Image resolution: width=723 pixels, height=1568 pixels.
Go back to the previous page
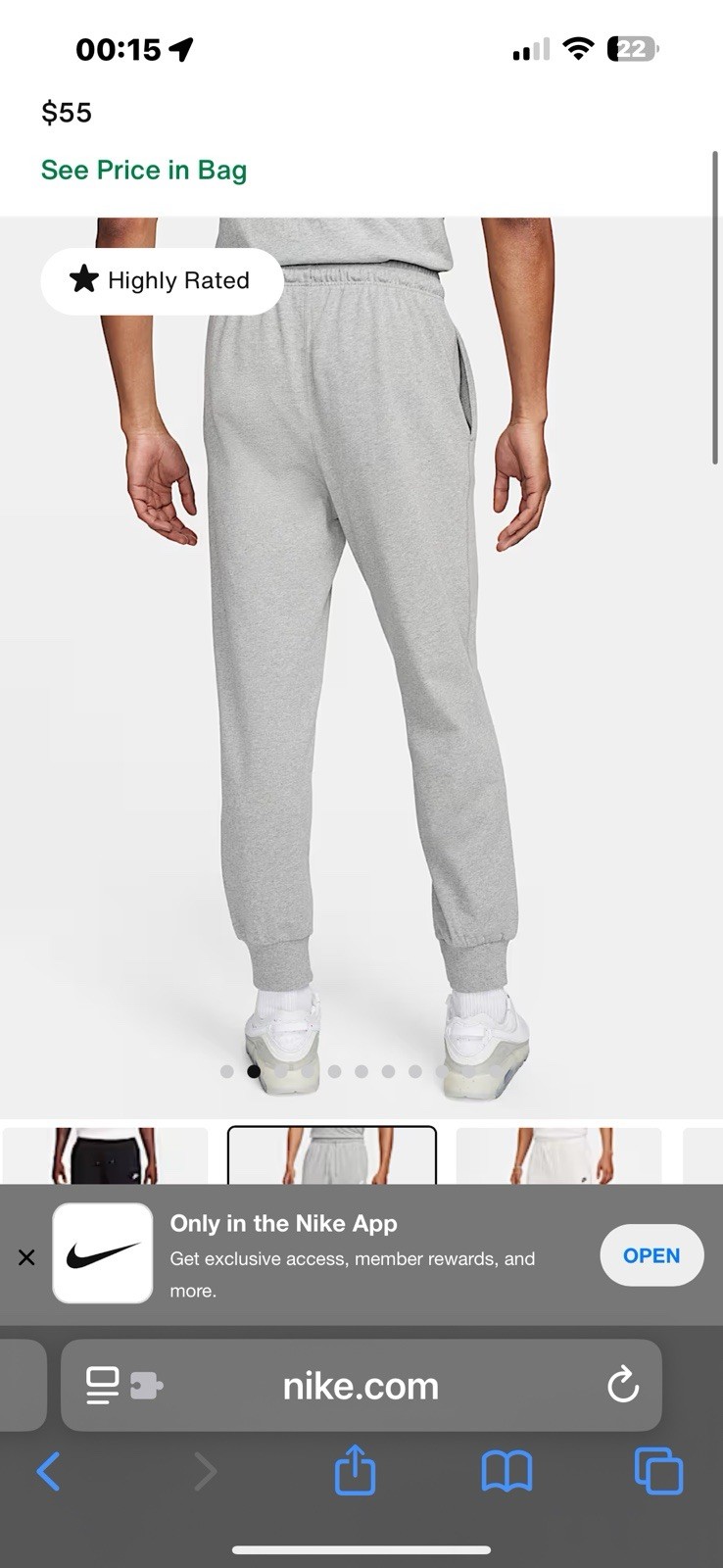coord(48,1471)
